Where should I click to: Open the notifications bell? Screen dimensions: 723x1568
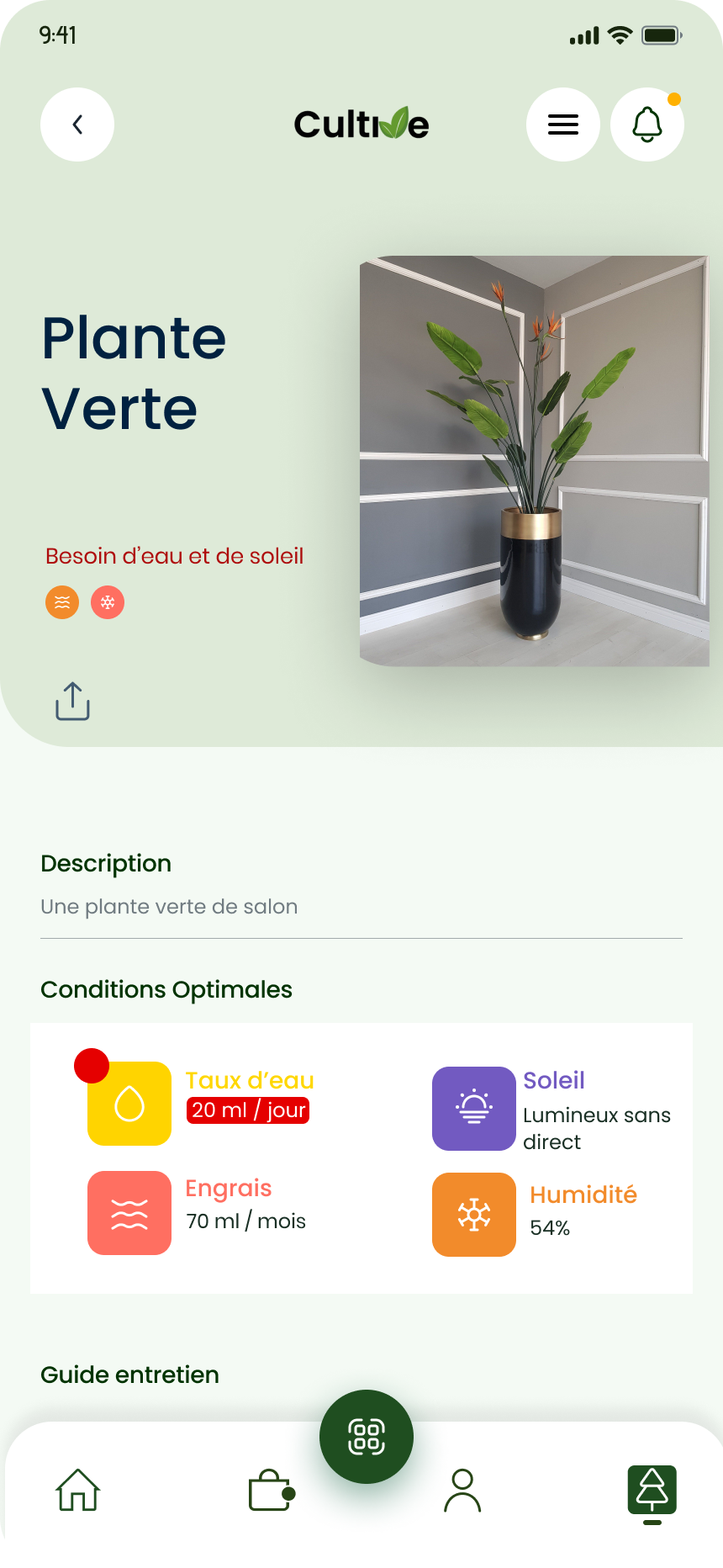click(x=646, y=124)
